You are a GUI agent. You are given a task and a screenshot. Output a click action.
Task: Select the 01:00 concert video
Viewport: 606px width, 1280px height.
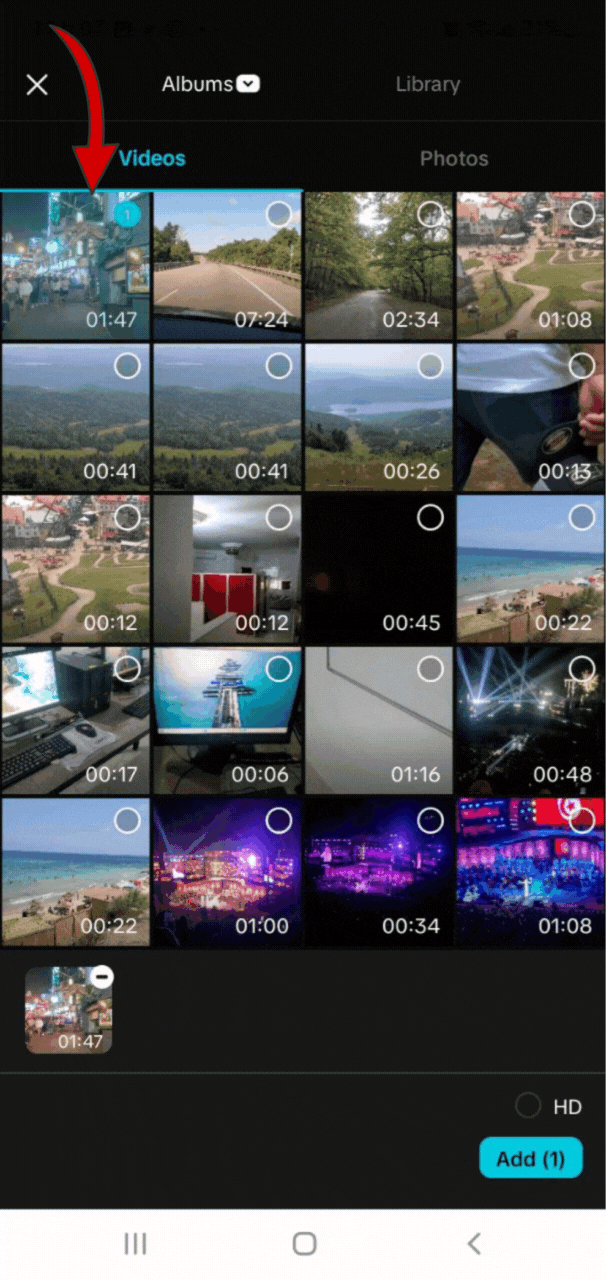coord(279,821)
